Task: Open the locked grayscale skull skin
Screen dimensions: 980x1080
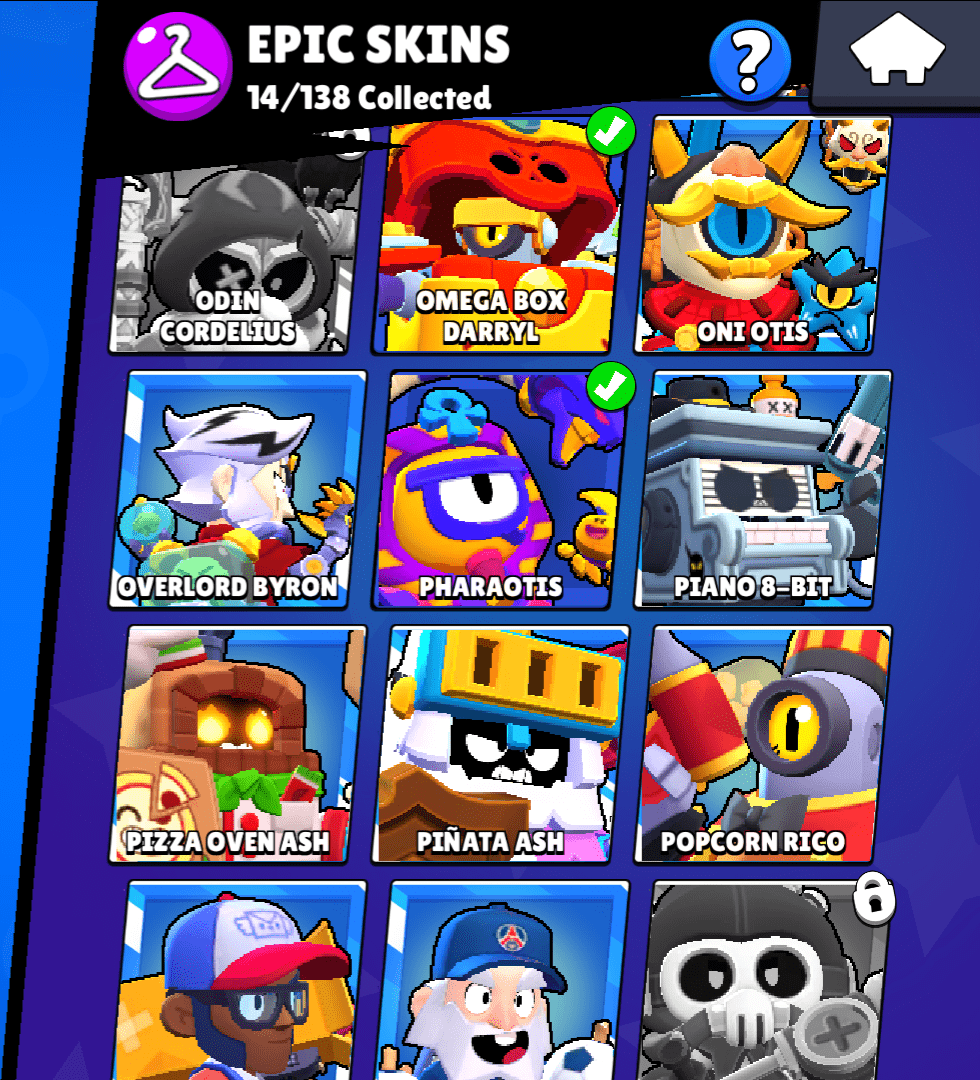Action: click(x=763, y=985)
